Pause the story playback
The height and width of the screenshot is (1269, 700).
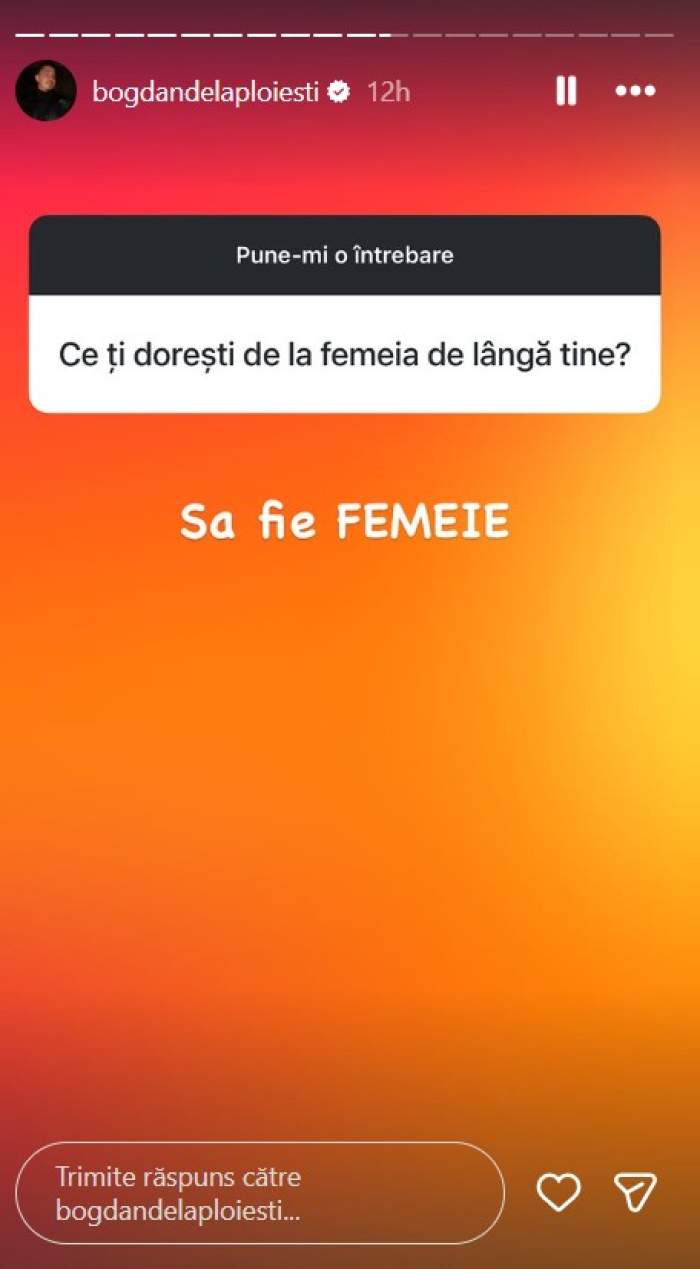[x=566, y=91]
